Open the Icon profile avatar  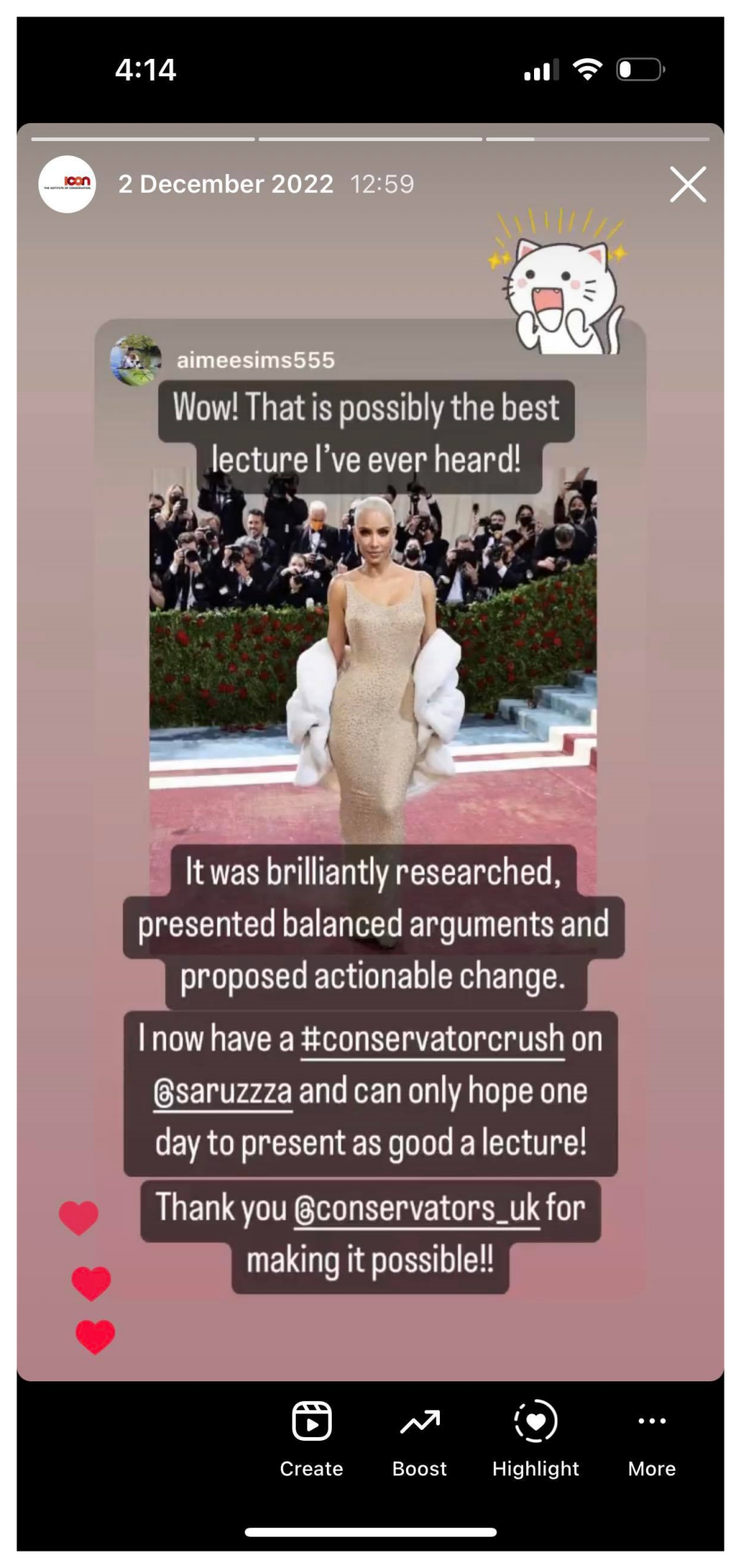tap(67, 184)
